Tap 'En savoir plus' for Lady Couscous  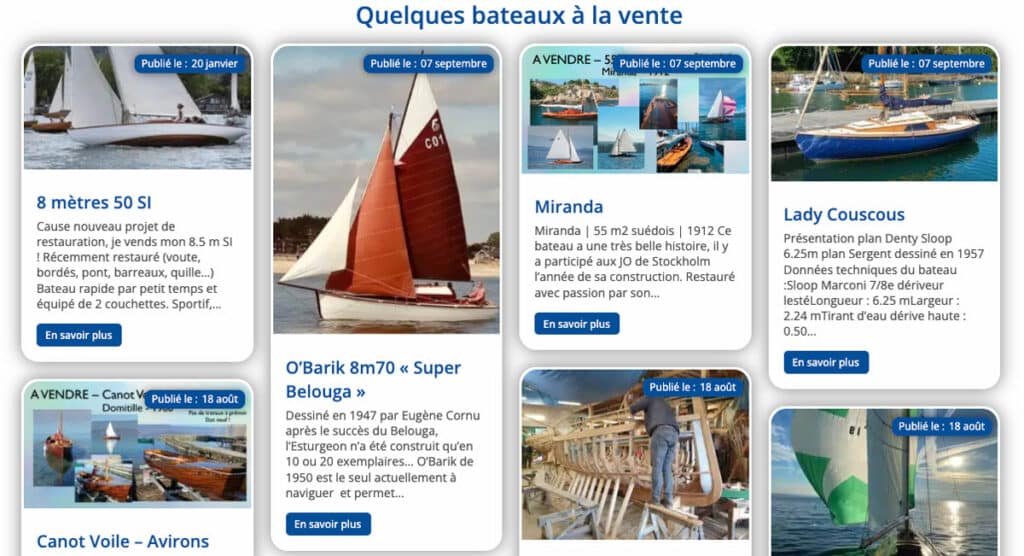pyautogui.click(x=825, y=362)
